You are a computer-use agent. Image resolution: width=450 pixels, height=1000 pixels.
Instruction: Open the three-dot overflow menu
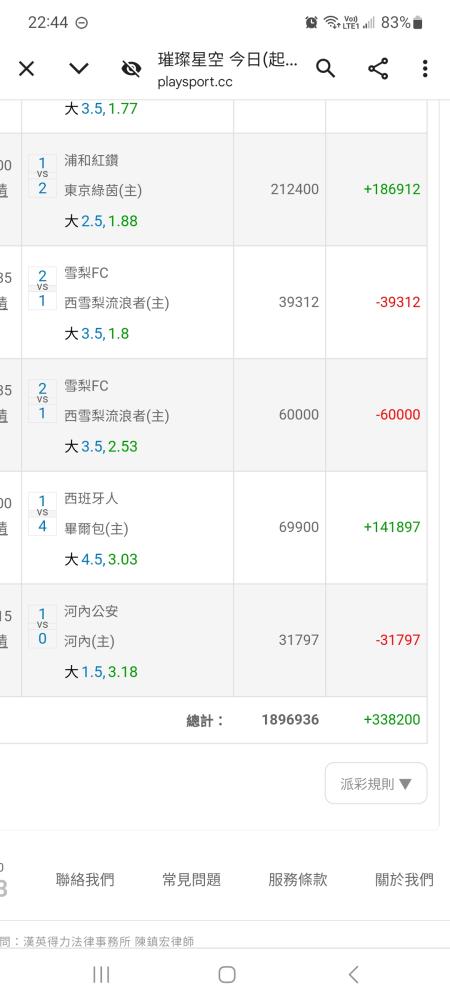tap(425, 69)
